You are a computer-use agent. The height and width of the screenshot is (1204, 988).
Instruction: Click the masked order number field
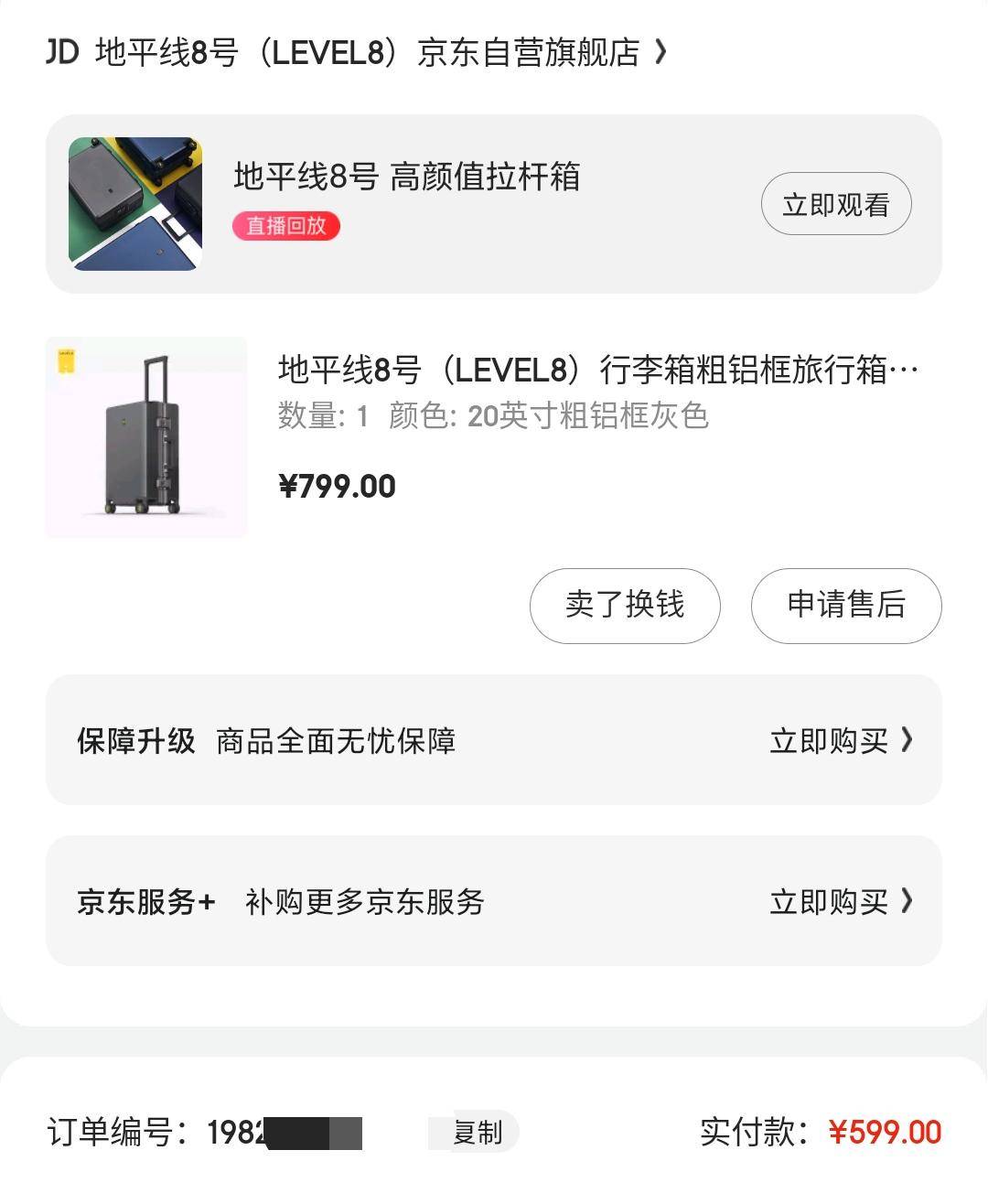point(293,1132)
